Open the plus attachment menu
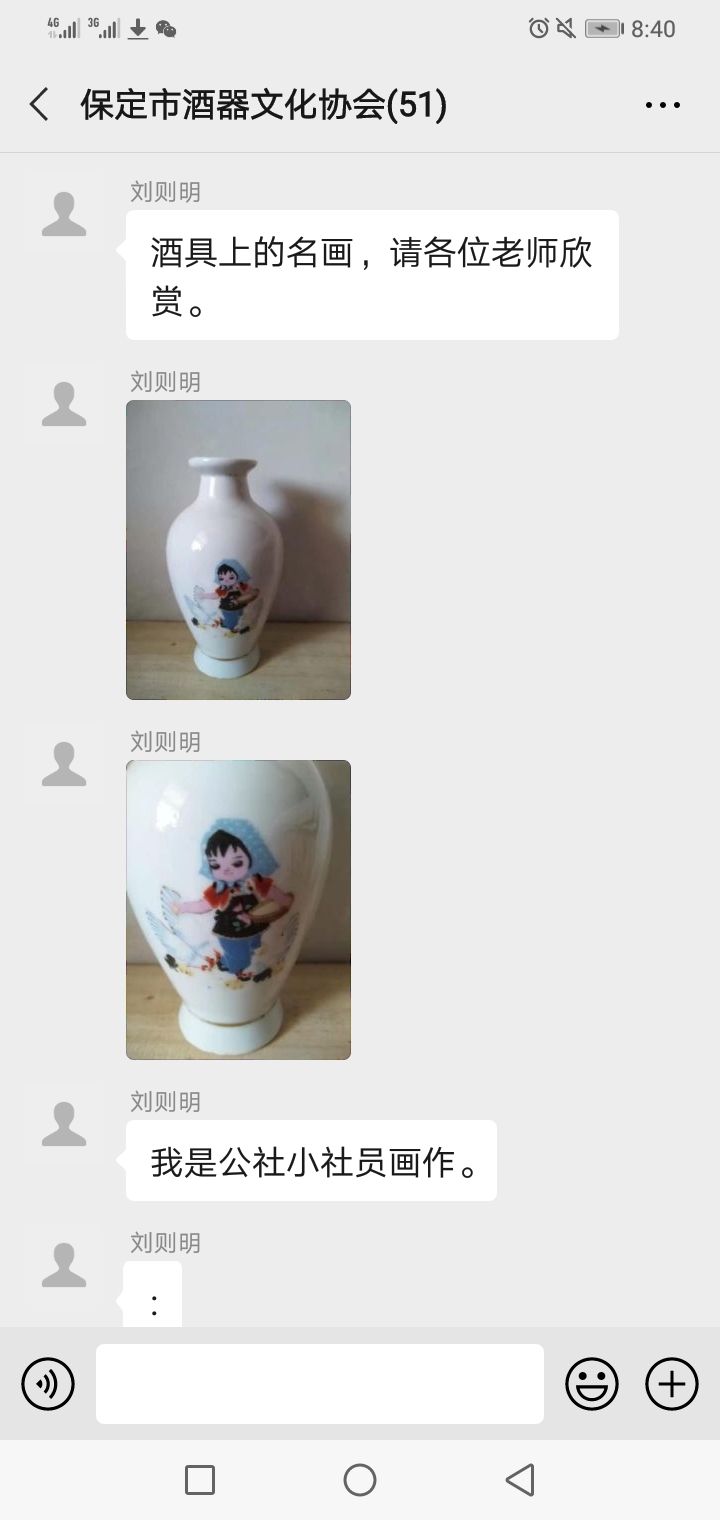720x1520 pixels. [671, 1384]
